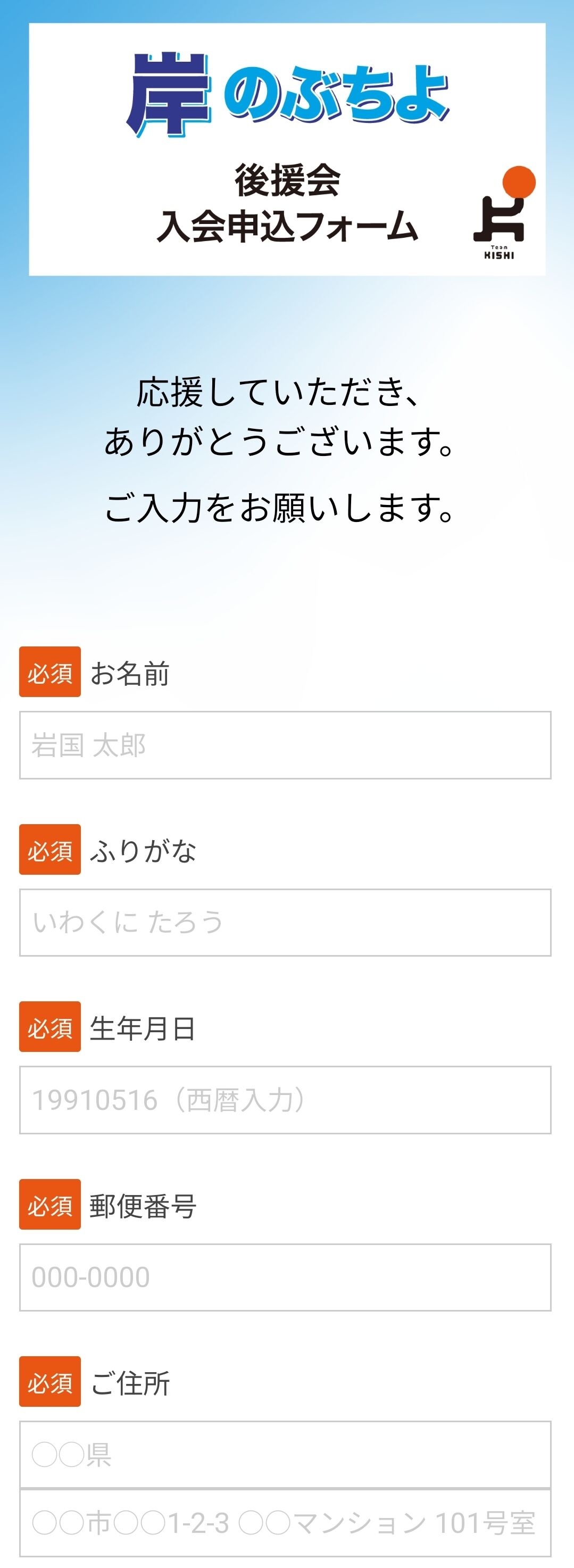Tap the ○○県 prefecture address field
This screenshot has height=1568, width=574.
pyautogui.click(x=285, y=1454)
